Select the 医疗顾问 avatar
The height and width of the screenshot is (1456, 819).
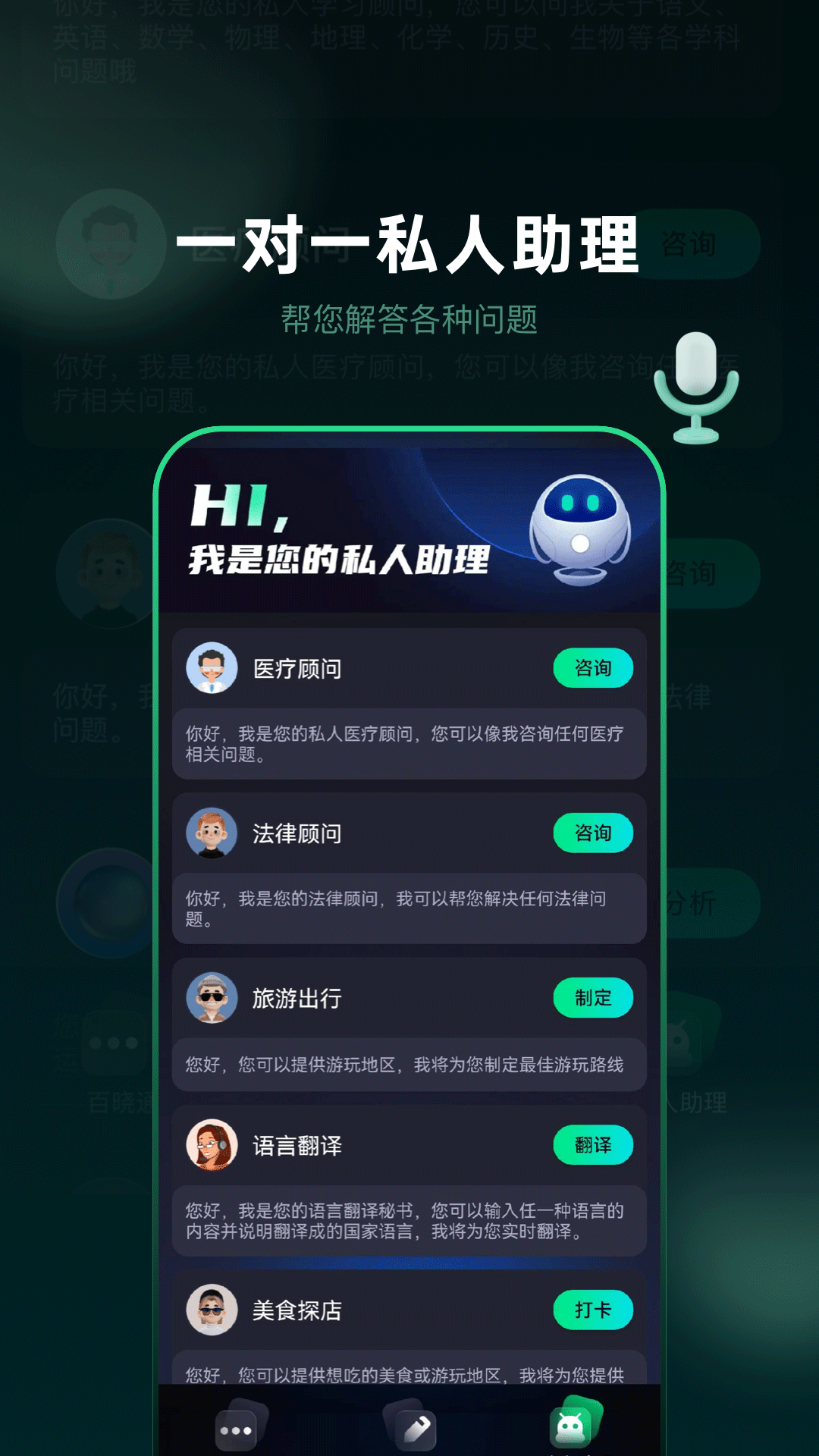[210, 667]
